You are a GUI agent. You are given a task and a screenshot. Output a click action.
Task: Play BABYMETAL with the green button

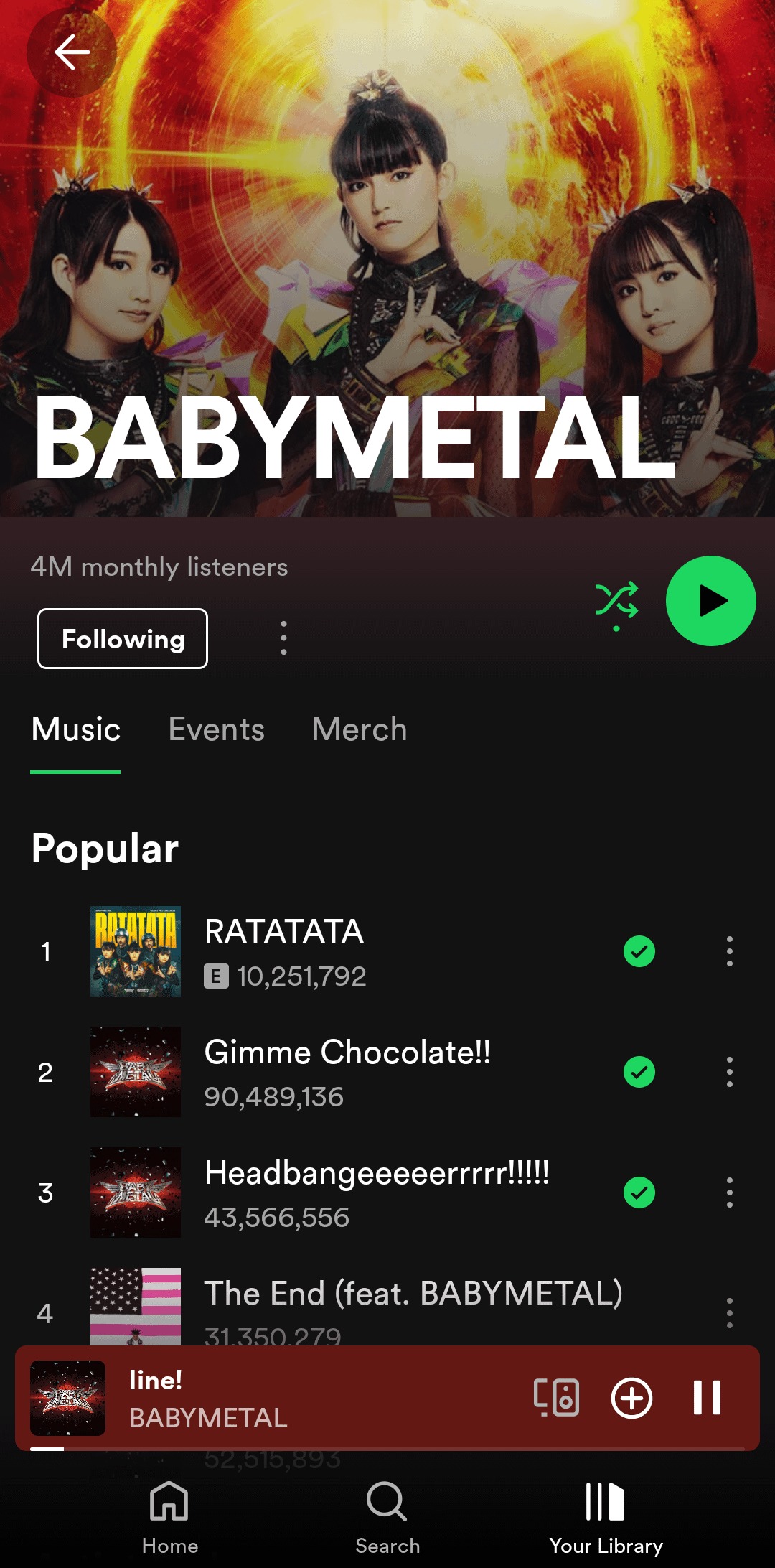[710, 601]
